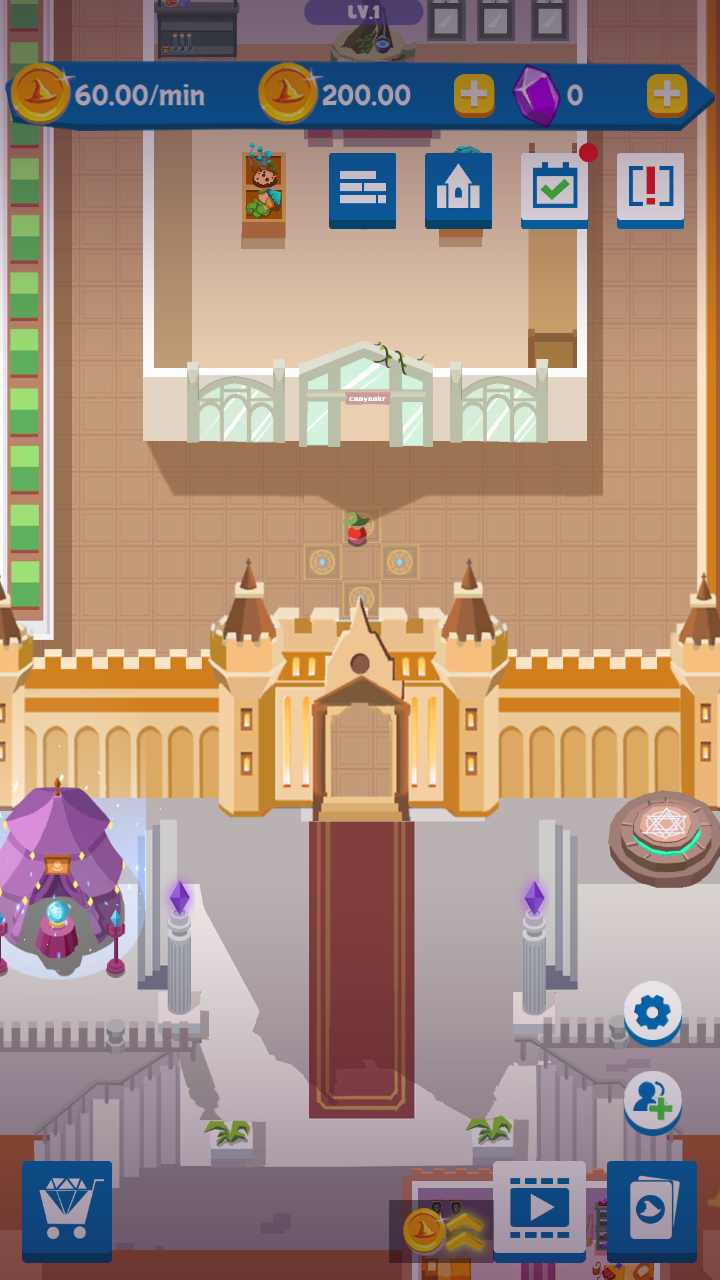This screenshot has height=1280, width=720.
Task: Open the game settings gear
Action: [652, 1012]
